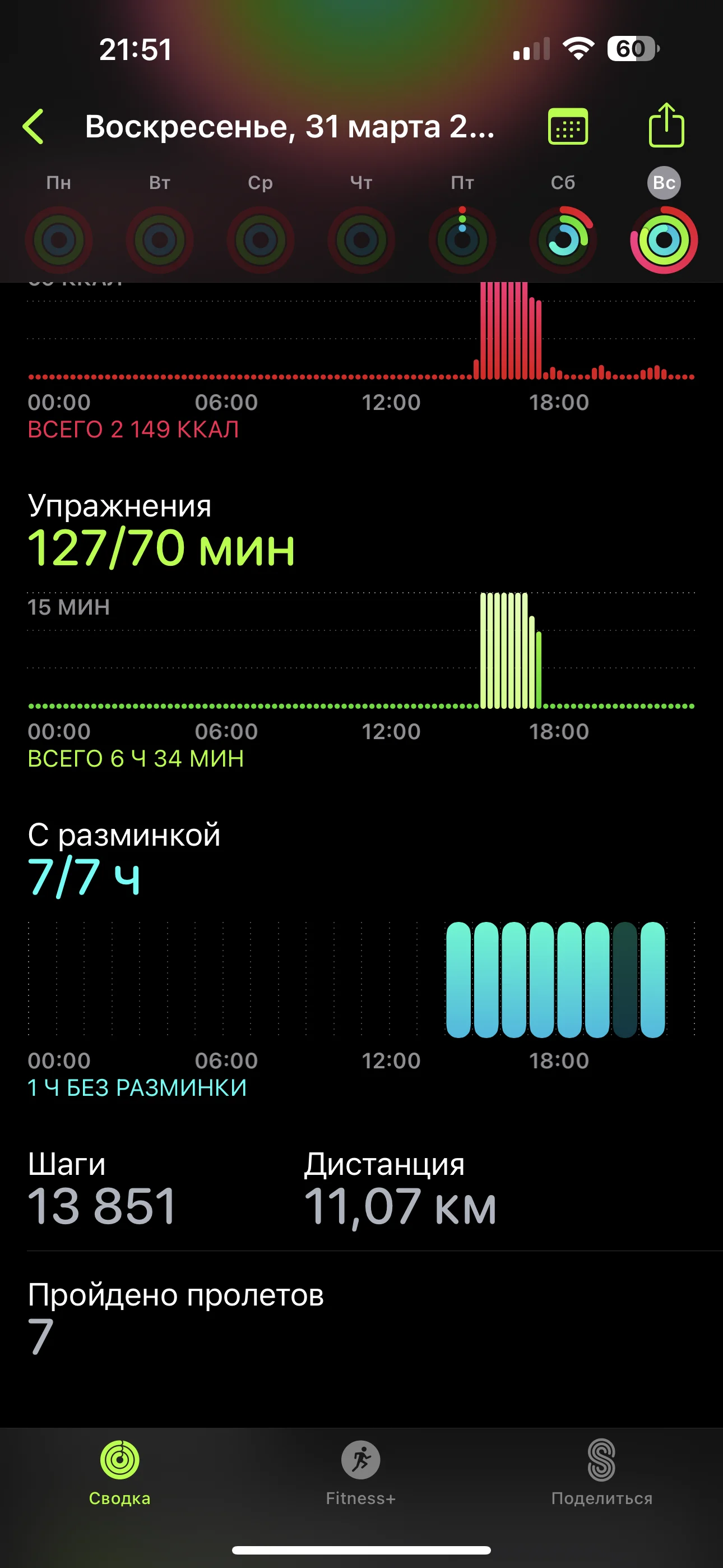Select Tuesday (Вт) activity rings
723x1568 pixels.
tap(159, 239)
